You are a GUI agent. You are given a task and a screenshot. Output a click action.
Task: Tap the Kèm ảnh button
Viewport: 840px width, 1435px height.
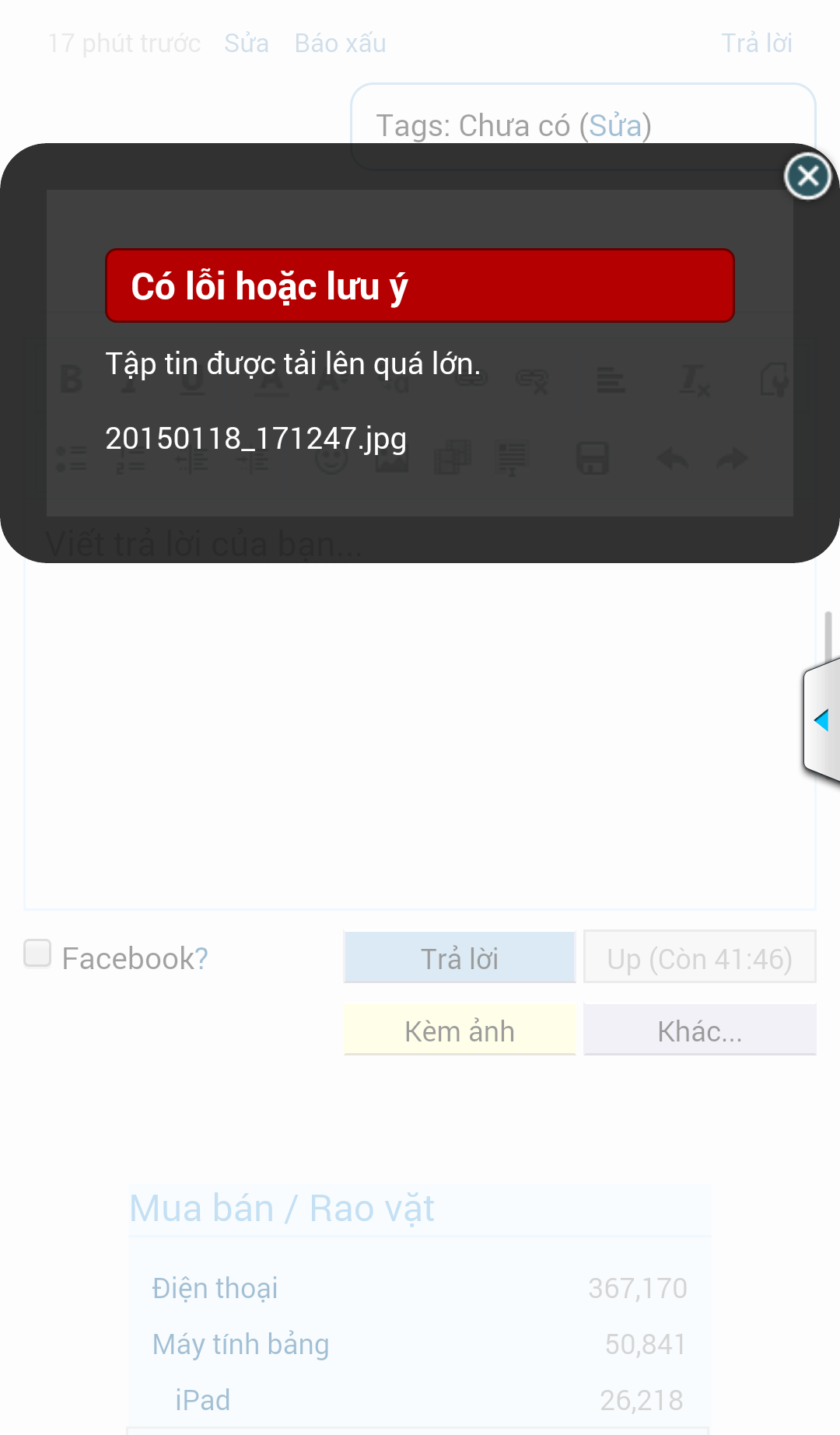pyautogui.click(x=460, y=1030)
